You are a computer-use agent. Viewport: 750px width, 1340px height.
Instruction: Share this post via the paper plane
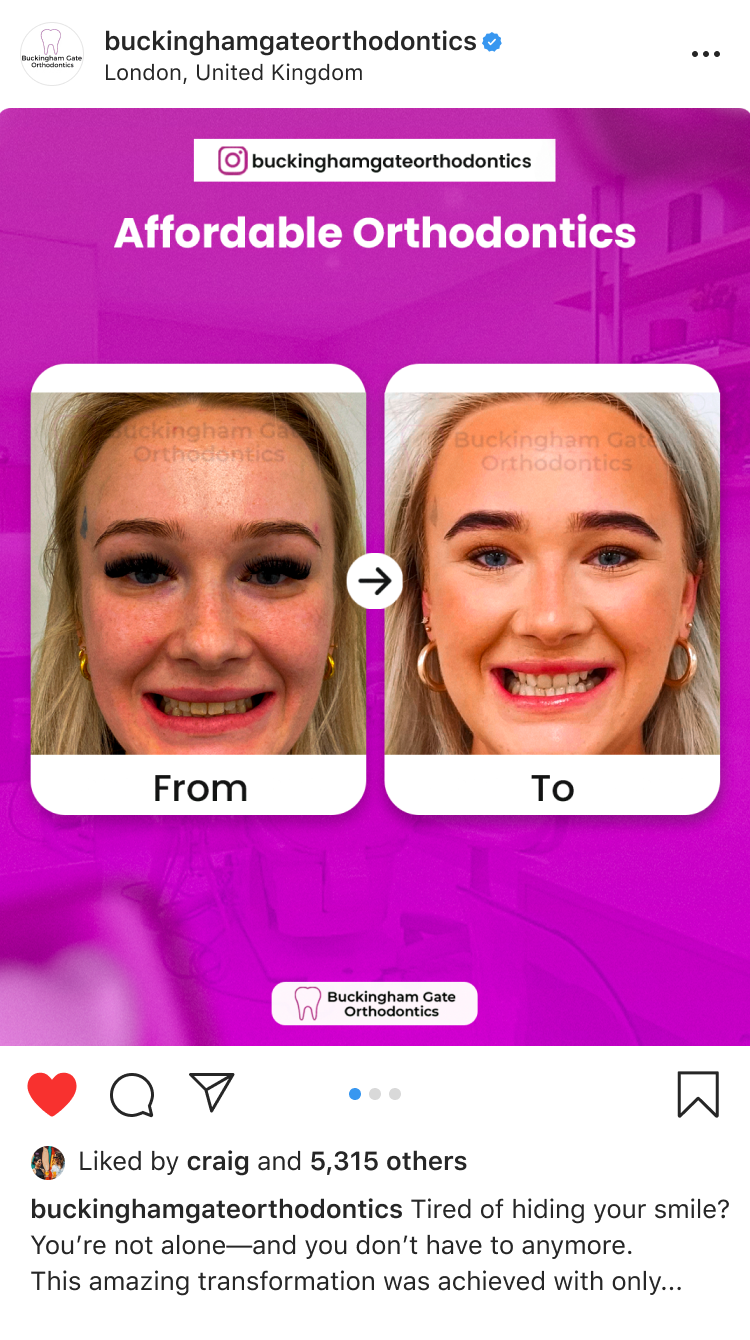pyautogui.click(x=211, y=1093)
